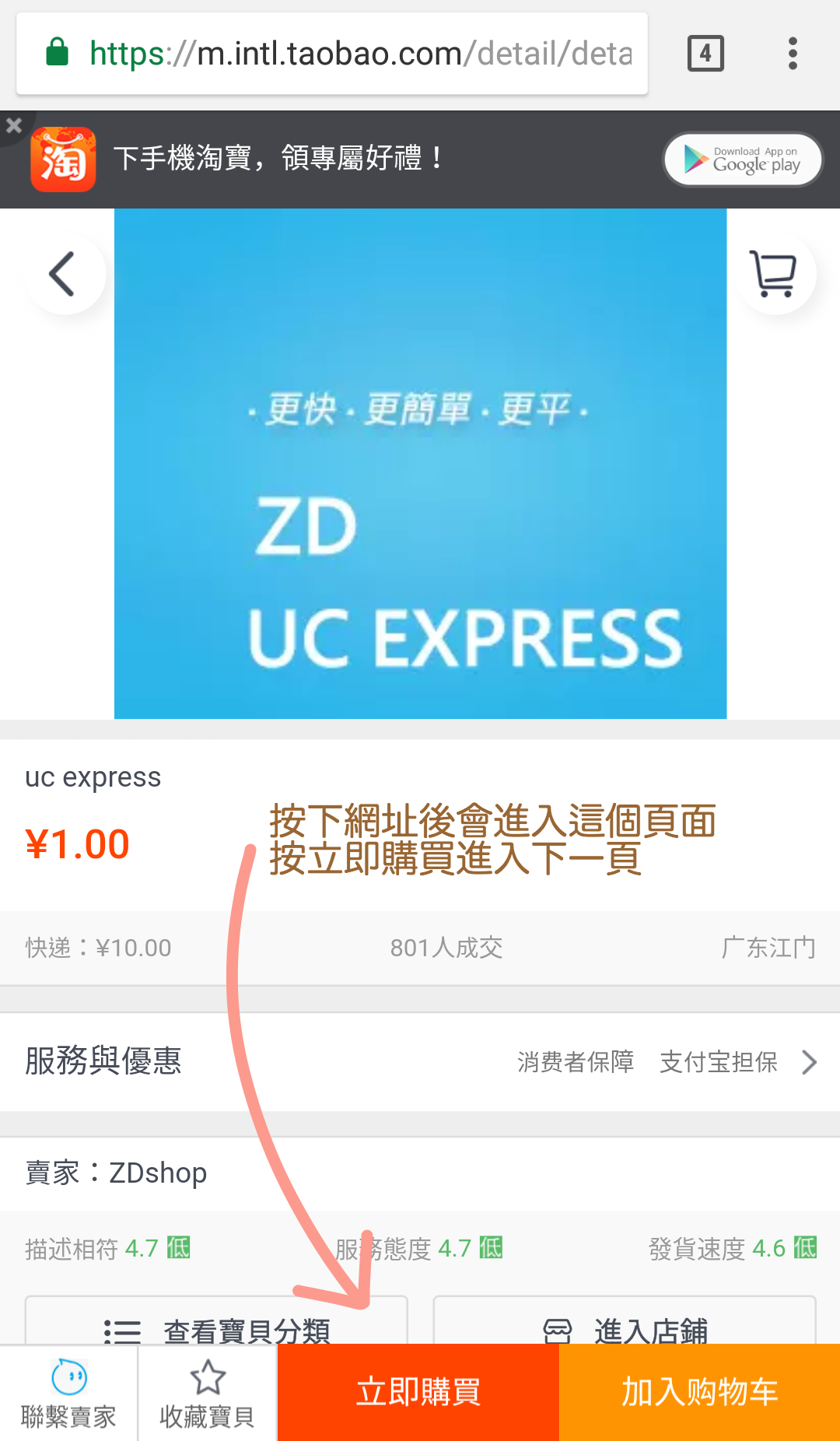This screenshot has width=840, height=1441.
Task: Contact the seller via 聯繫賣家
Action: click(68, 1393)
